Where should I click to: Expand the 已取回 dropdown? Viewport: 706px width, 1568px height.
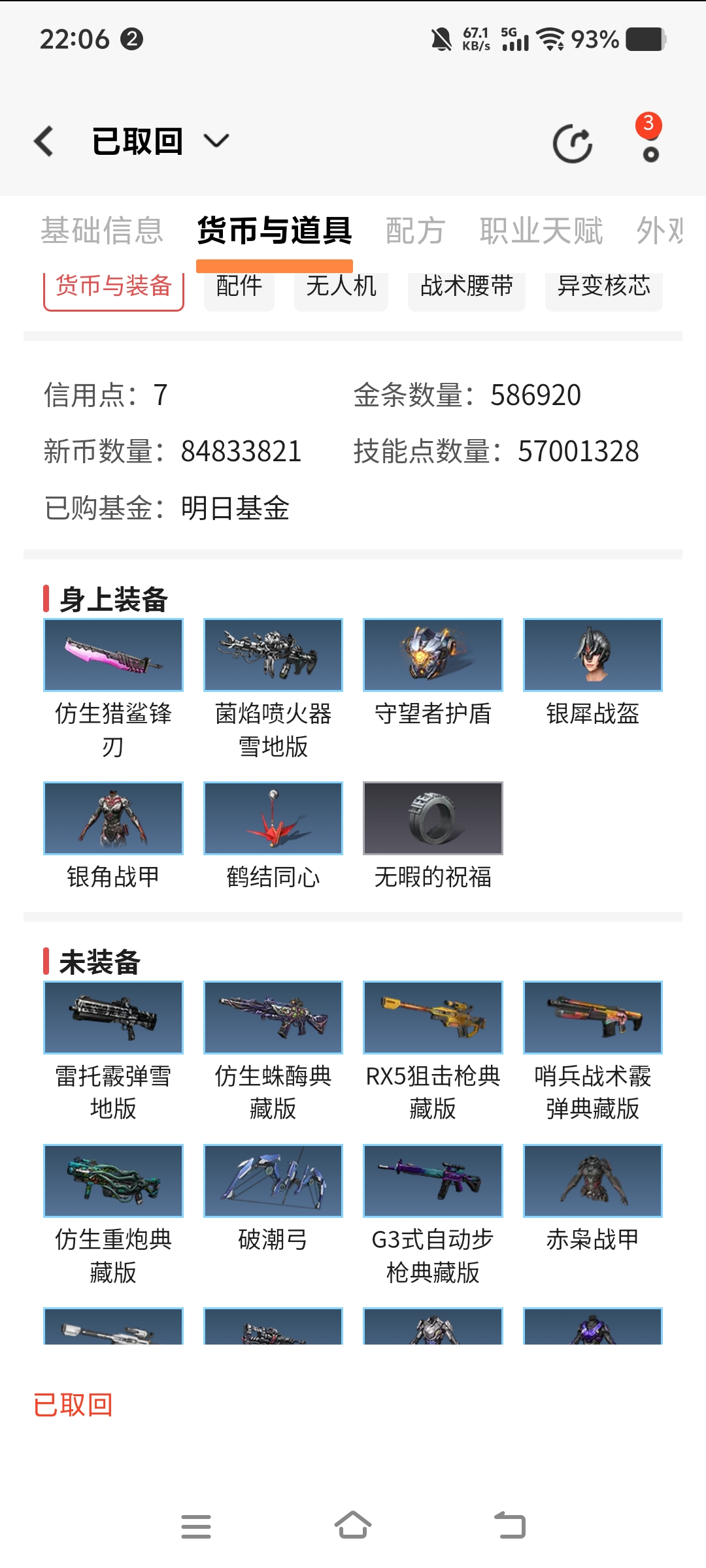tap(216, 141)
